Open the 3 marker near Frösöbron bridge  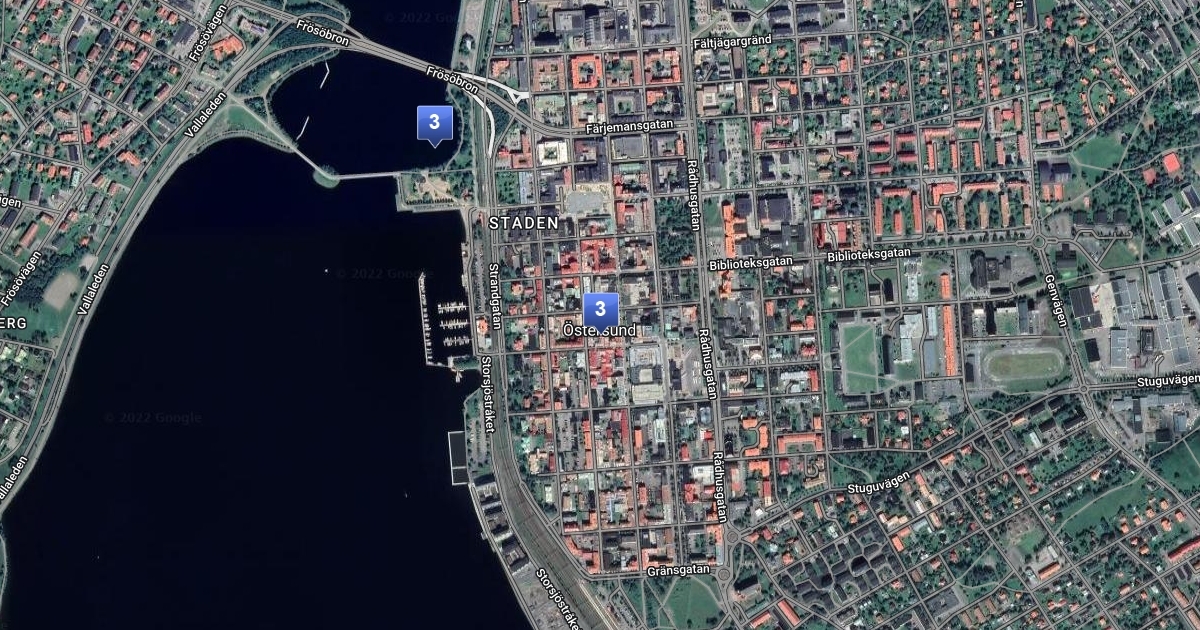(x=434, y=124)
